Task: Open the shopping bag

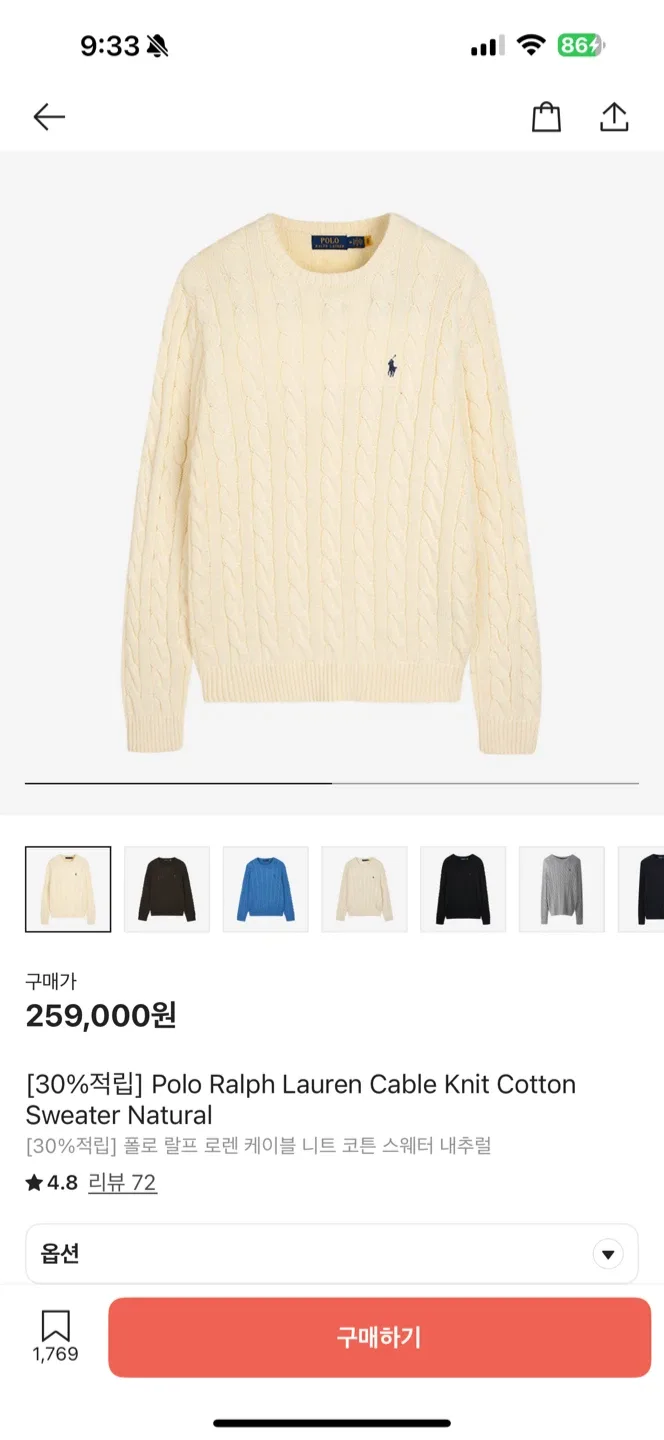Action: [x=546, y=117]
